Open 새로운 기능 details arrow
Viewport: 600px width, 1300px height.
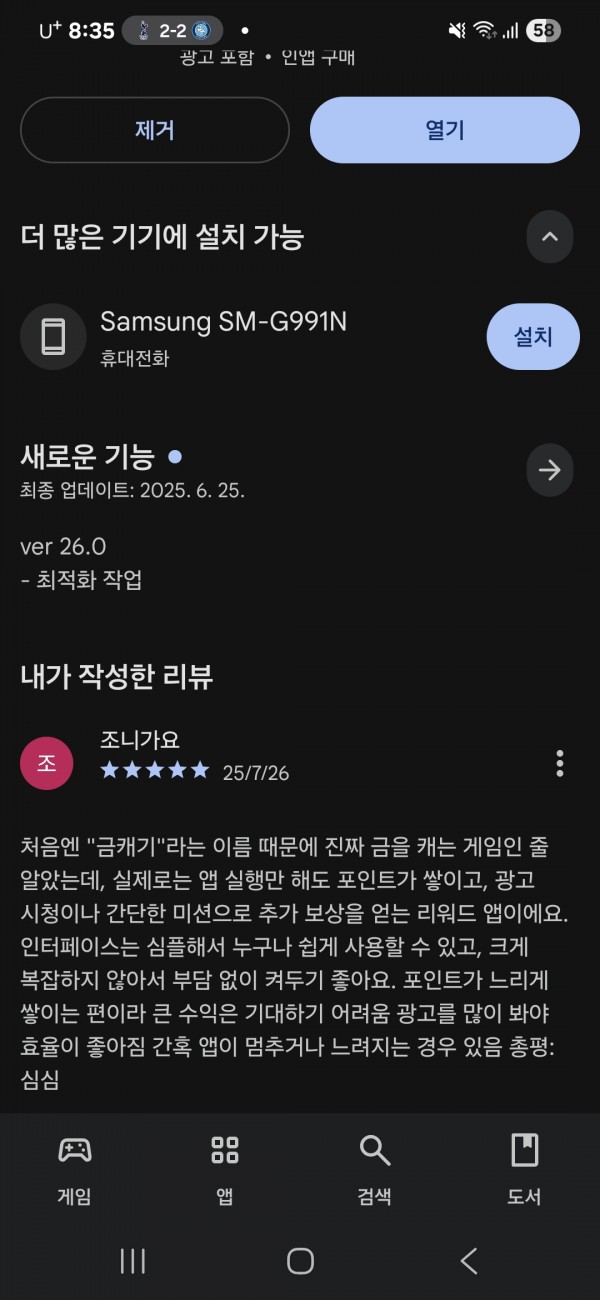550,470
